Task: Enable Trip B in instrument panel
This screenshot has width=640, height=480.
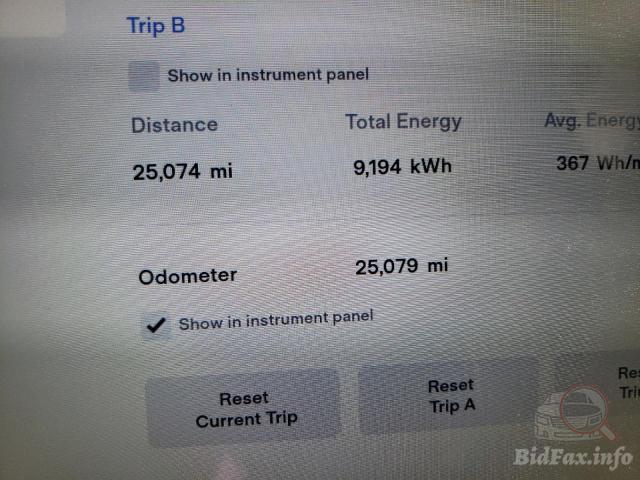Action: click(x=144, y=77)
